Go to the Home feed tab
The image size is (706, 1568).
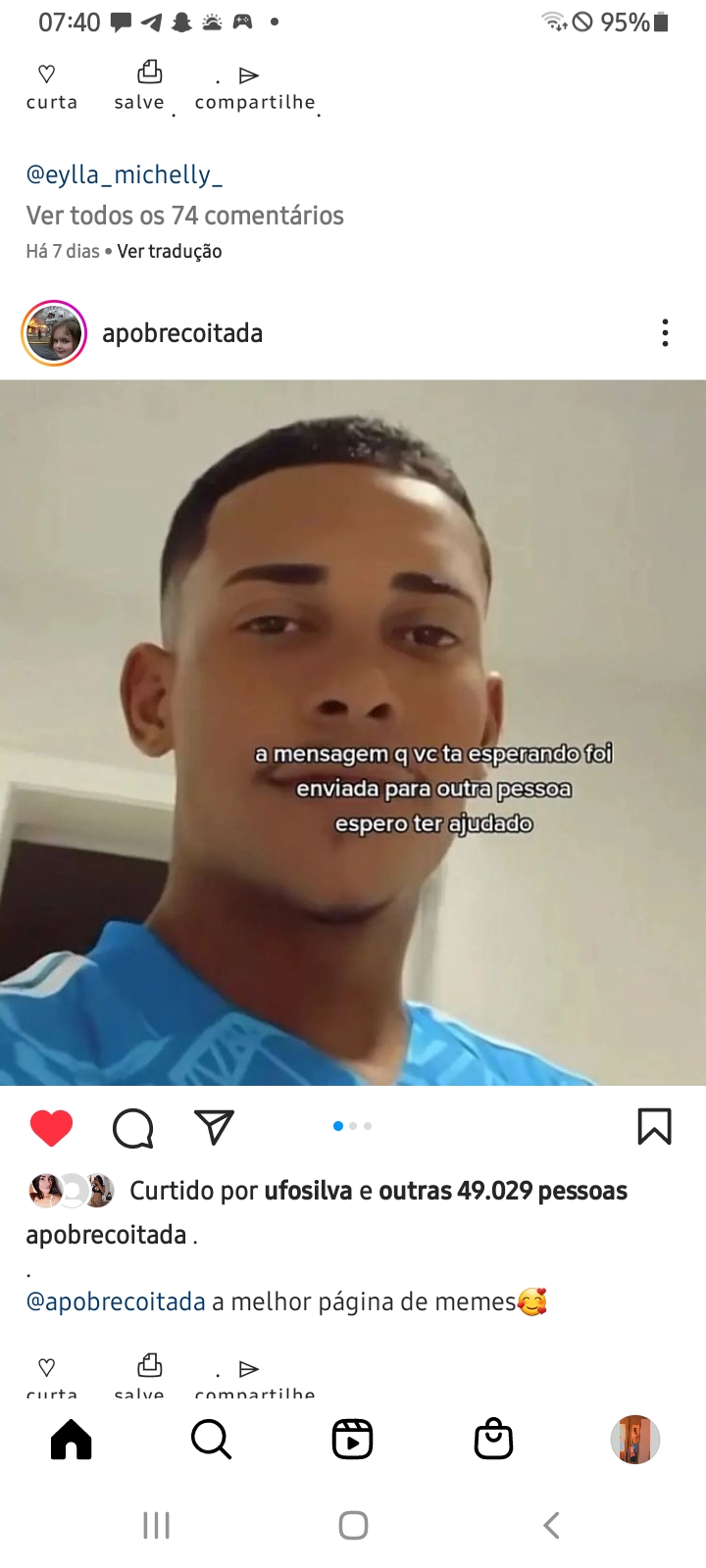[x=71, y=1440]
